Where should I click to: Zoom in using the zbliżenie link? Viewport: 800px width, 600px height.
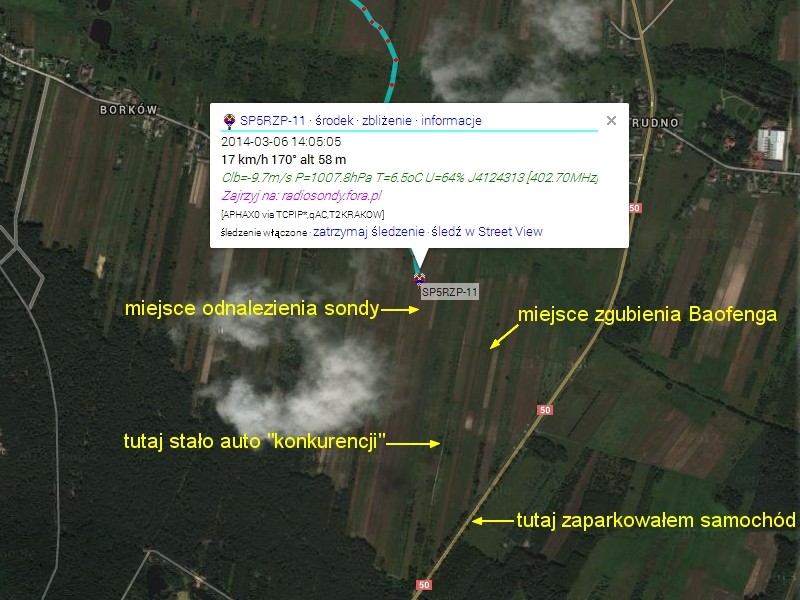(387, 120)
